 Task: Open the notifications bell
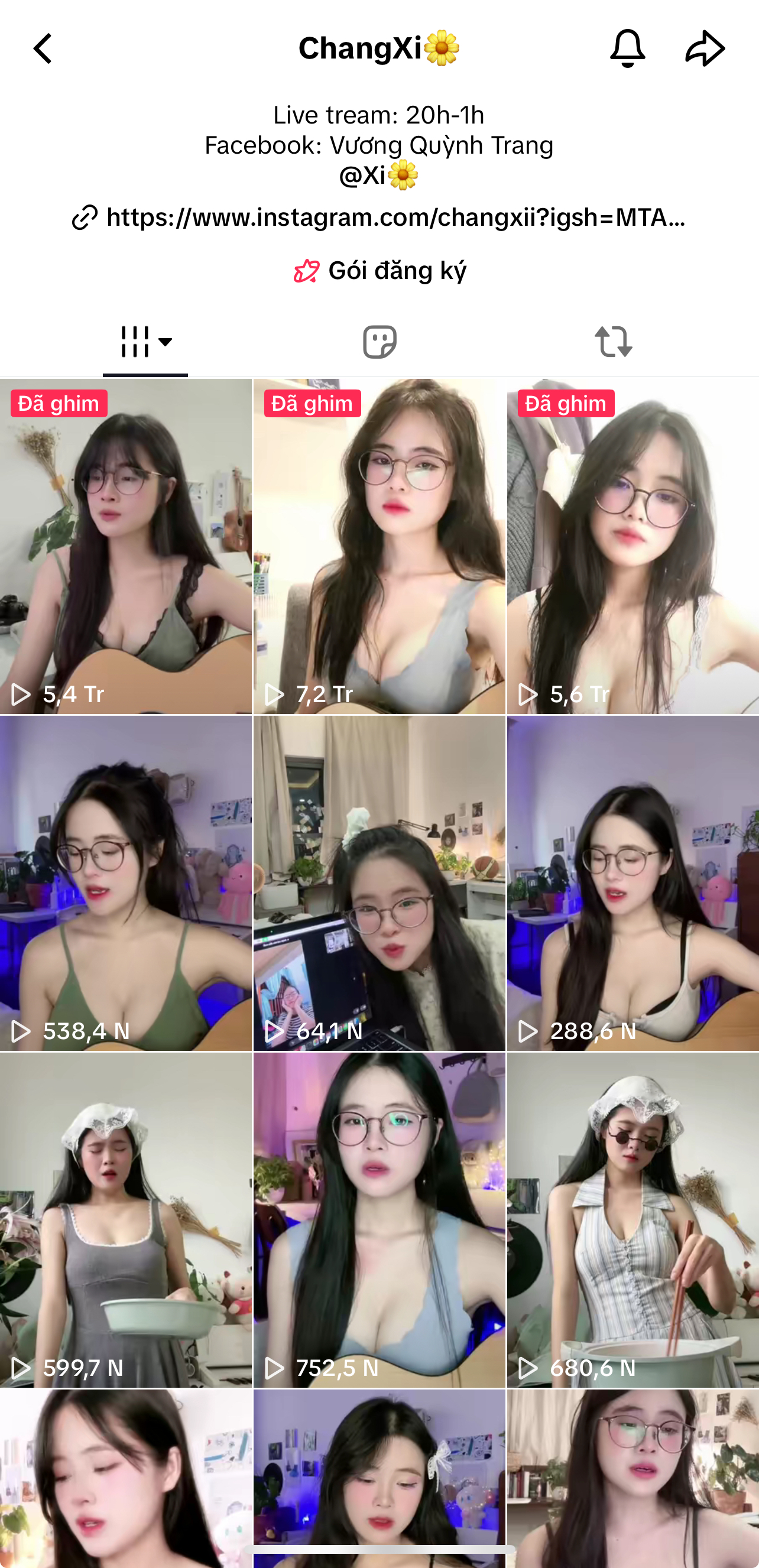click(627, 48)
